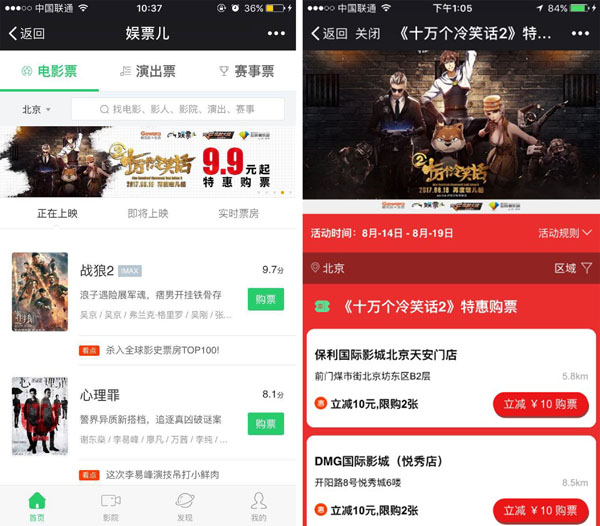
Task: Go back from the 娱票儿 page
Action: click(28, 33)
